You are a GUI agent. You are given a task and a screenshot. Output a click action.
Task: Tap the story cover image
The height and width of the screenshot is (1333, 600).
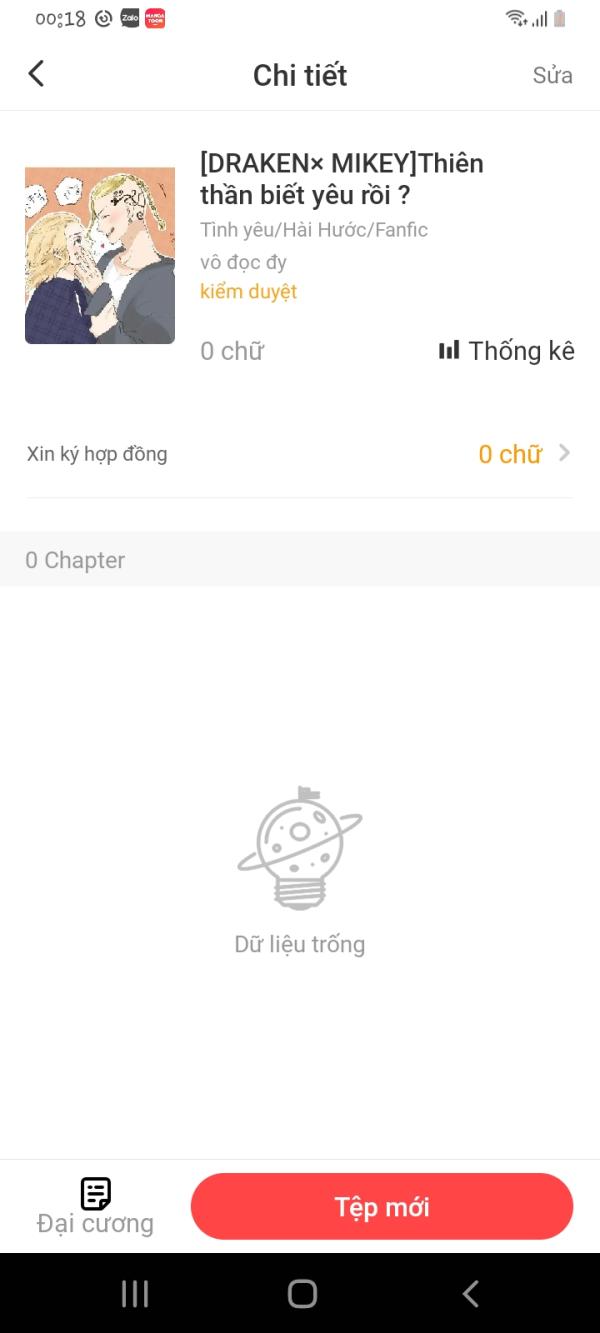[100, 256]
